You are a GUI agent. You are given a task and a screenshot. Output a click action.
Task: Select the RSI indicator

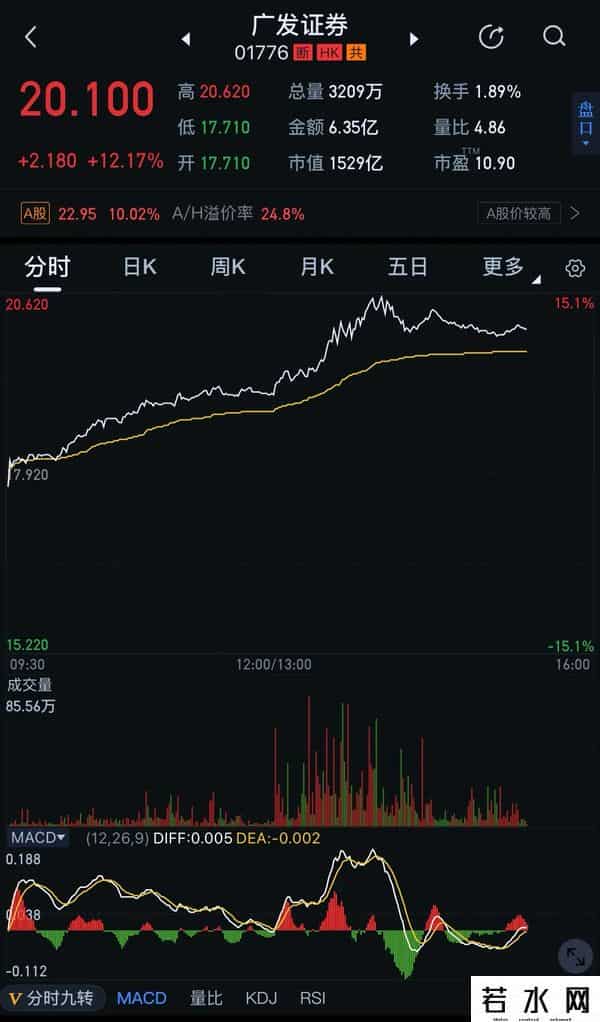312,998
